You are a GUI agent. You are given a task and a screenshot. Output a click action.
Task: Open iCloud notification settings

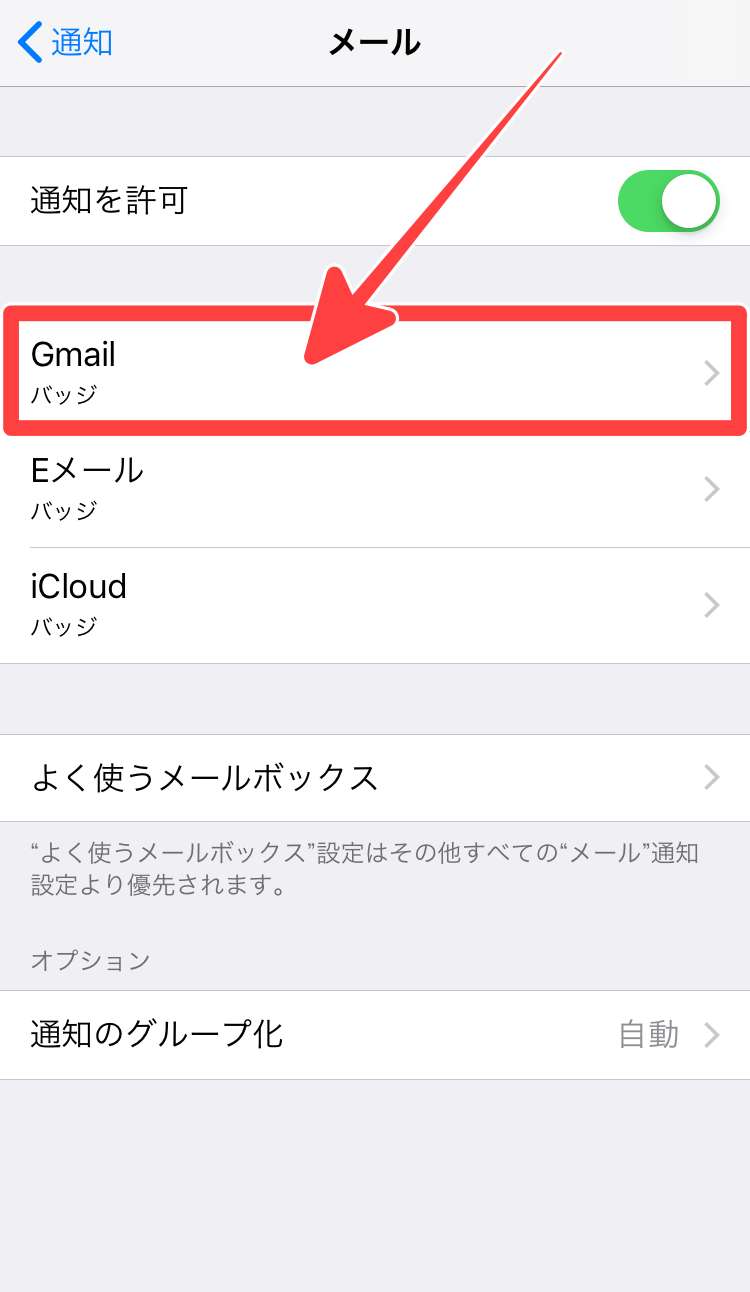click(x=375, y=604)
